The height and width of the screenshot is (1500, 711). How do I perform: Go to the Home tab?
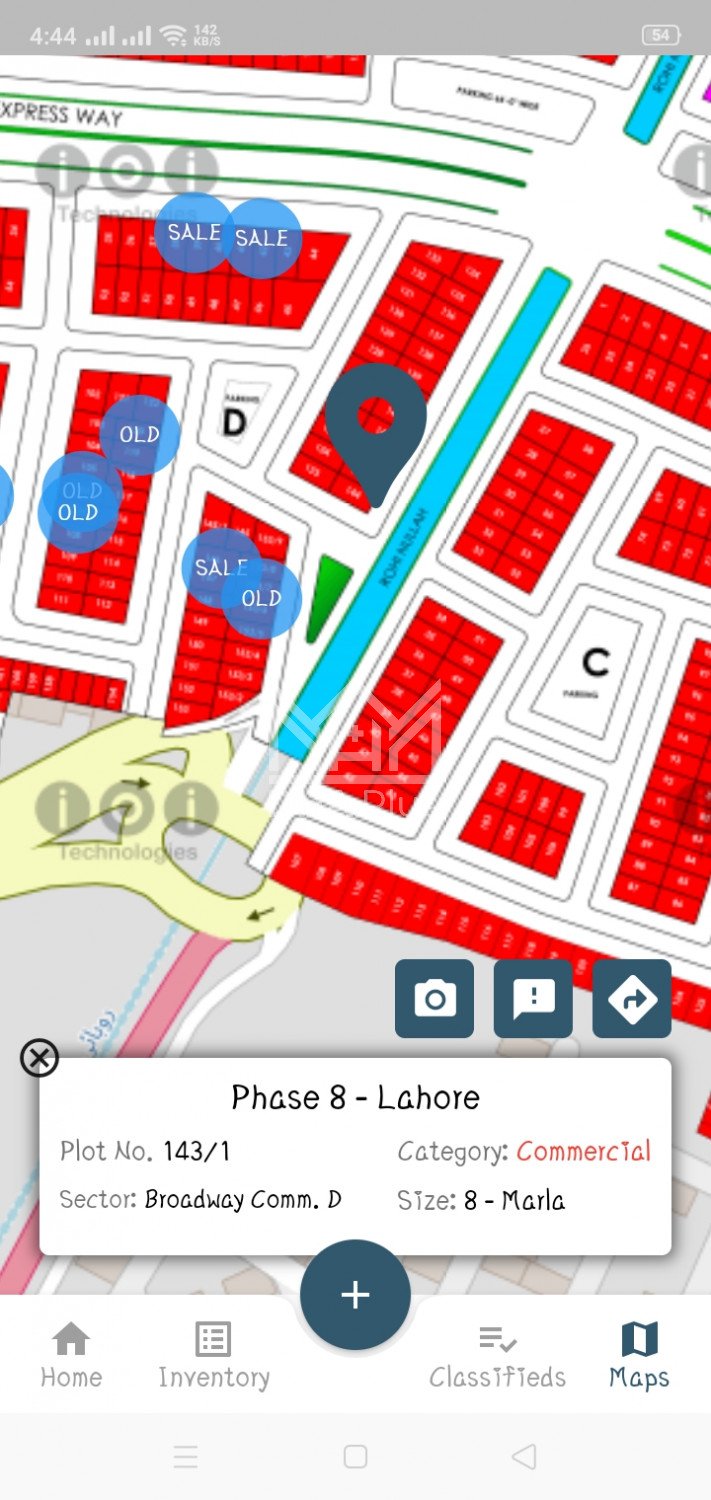[x=71, y=1355]
